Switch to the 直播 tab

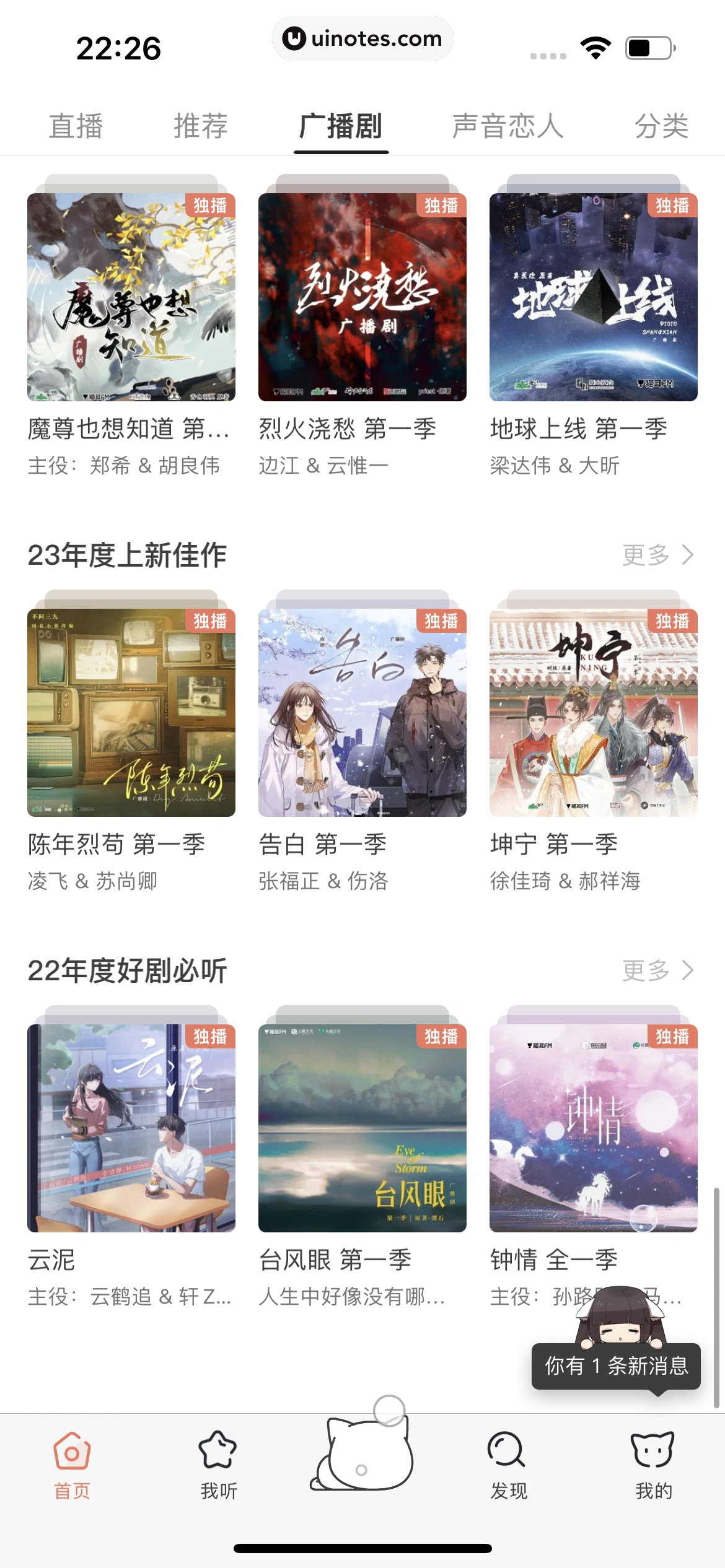click(76, 126)
